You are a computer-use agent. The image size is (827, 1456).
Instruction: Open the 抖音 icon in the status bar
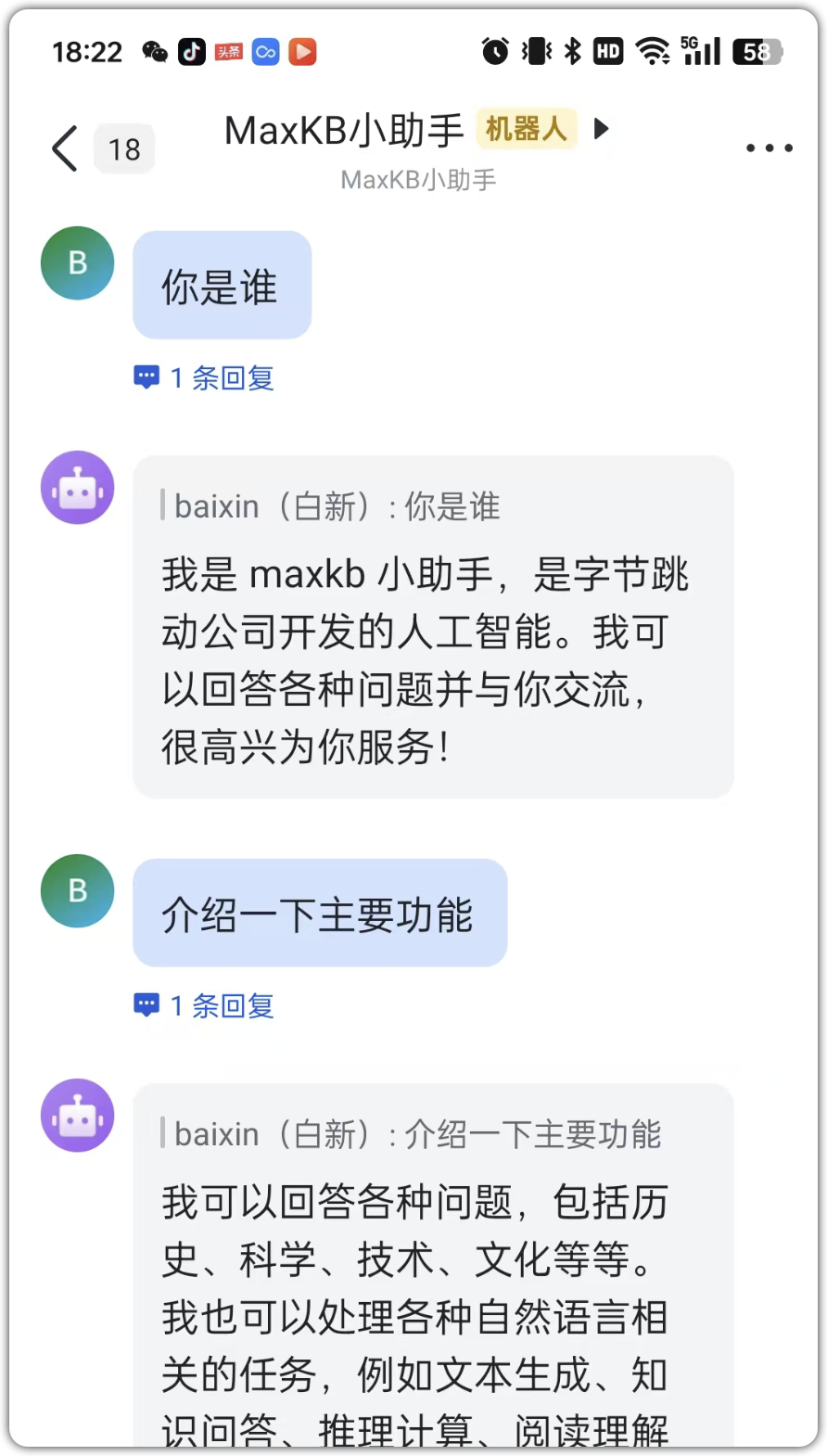192,51
